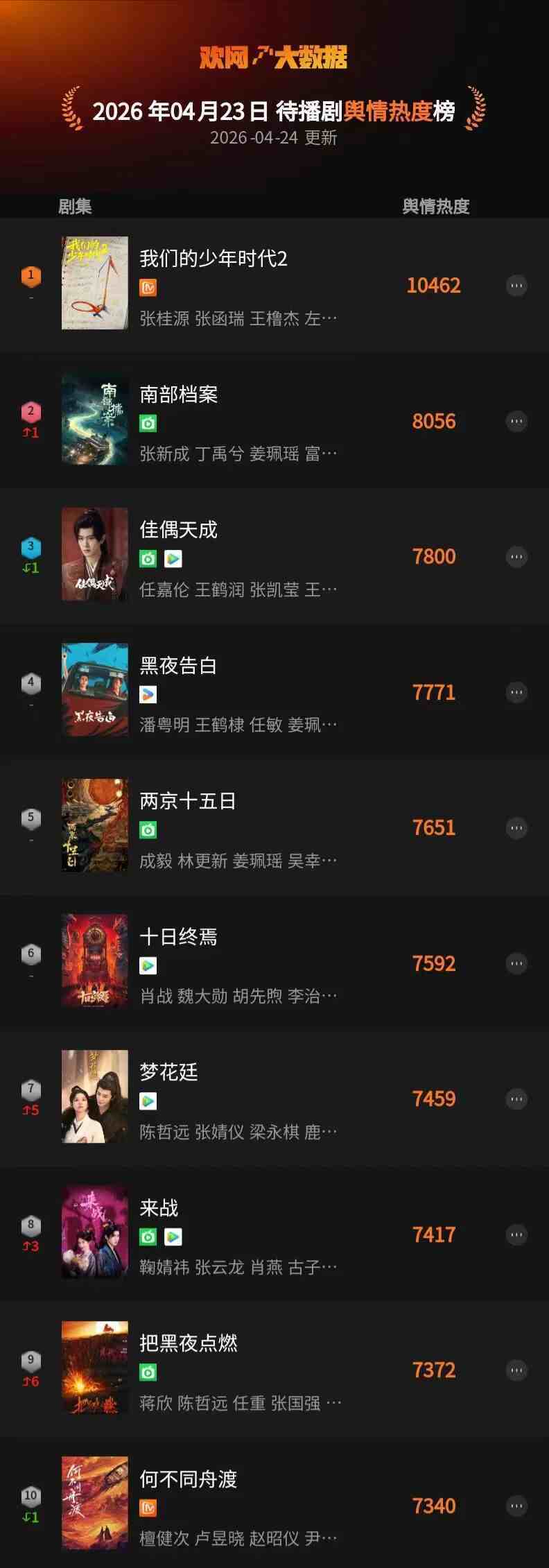The image size is (549, 1568).
Task: Open the overflow menu for 十日终焉
Action: coord(516,964)
